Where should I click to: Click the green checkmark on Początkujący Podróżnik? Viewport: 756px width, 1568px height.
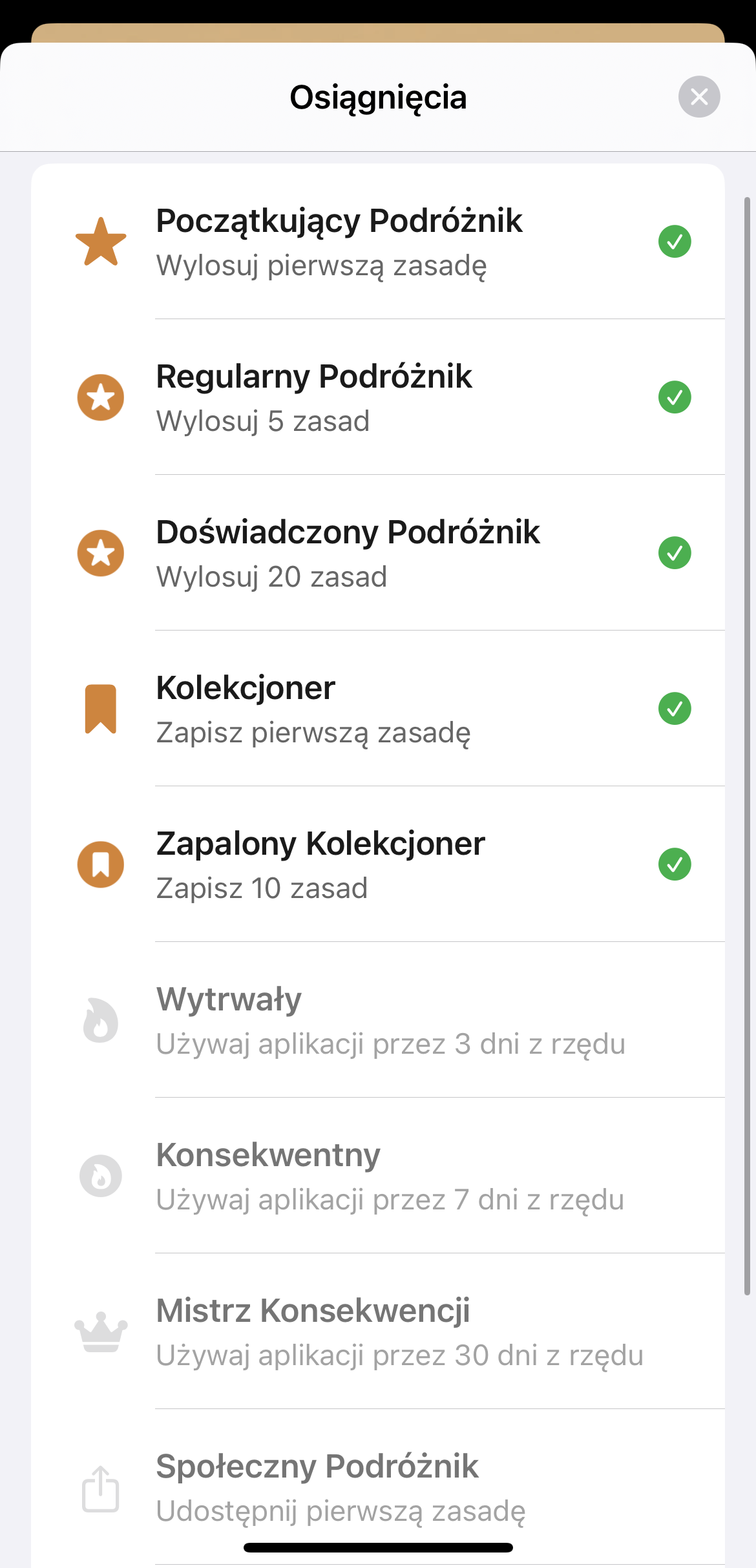(x=676, y=241)
